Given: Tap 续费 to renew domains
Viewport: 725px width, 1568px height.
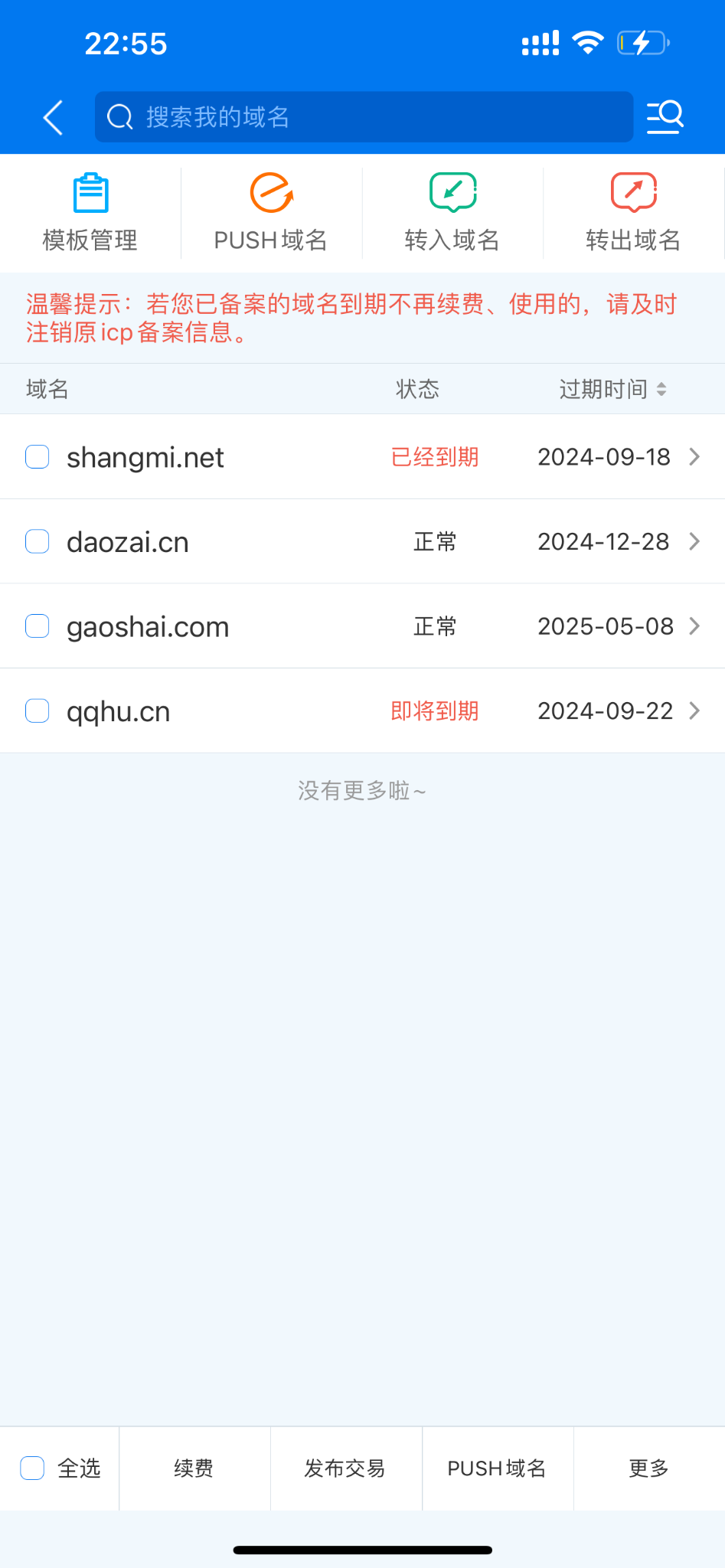Looking at the screenshot, I should coord(194,1468).
